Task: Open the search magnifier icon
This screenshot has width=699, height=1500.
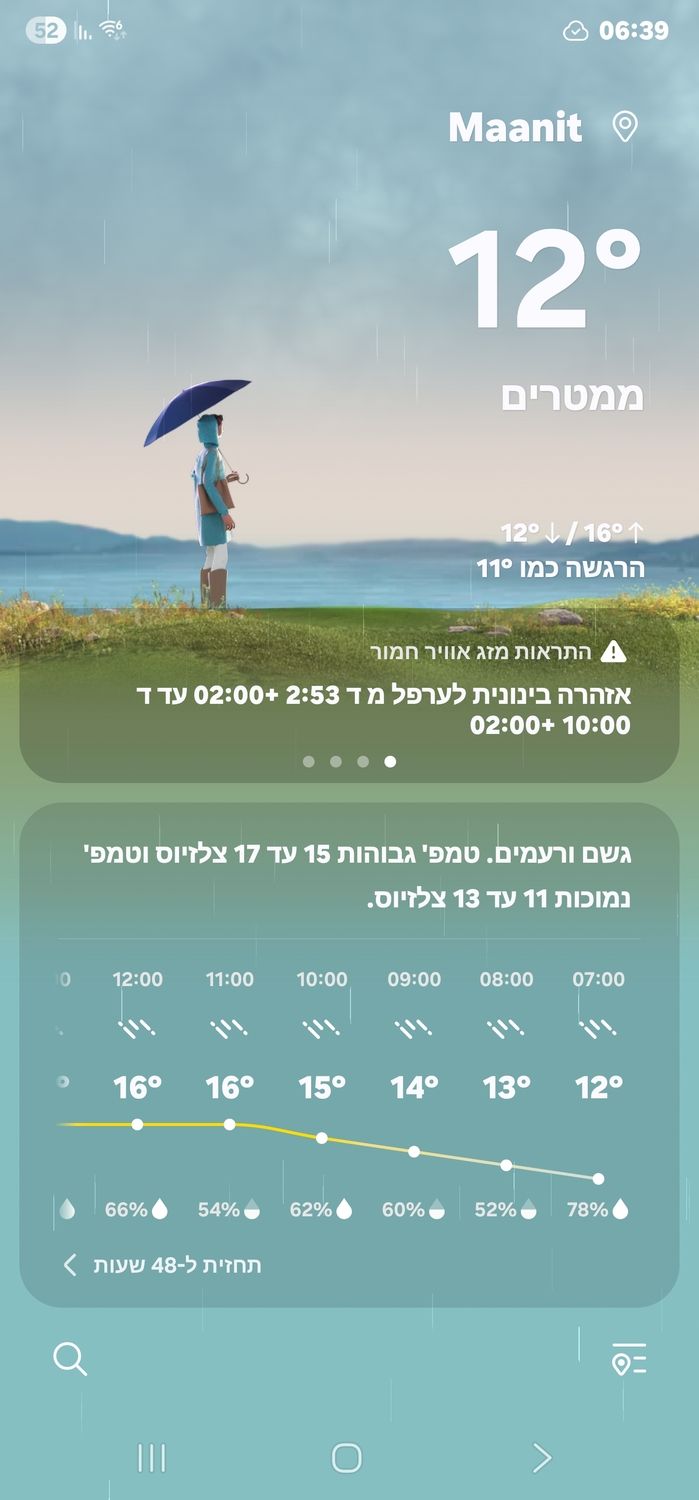Action: 70,1359
